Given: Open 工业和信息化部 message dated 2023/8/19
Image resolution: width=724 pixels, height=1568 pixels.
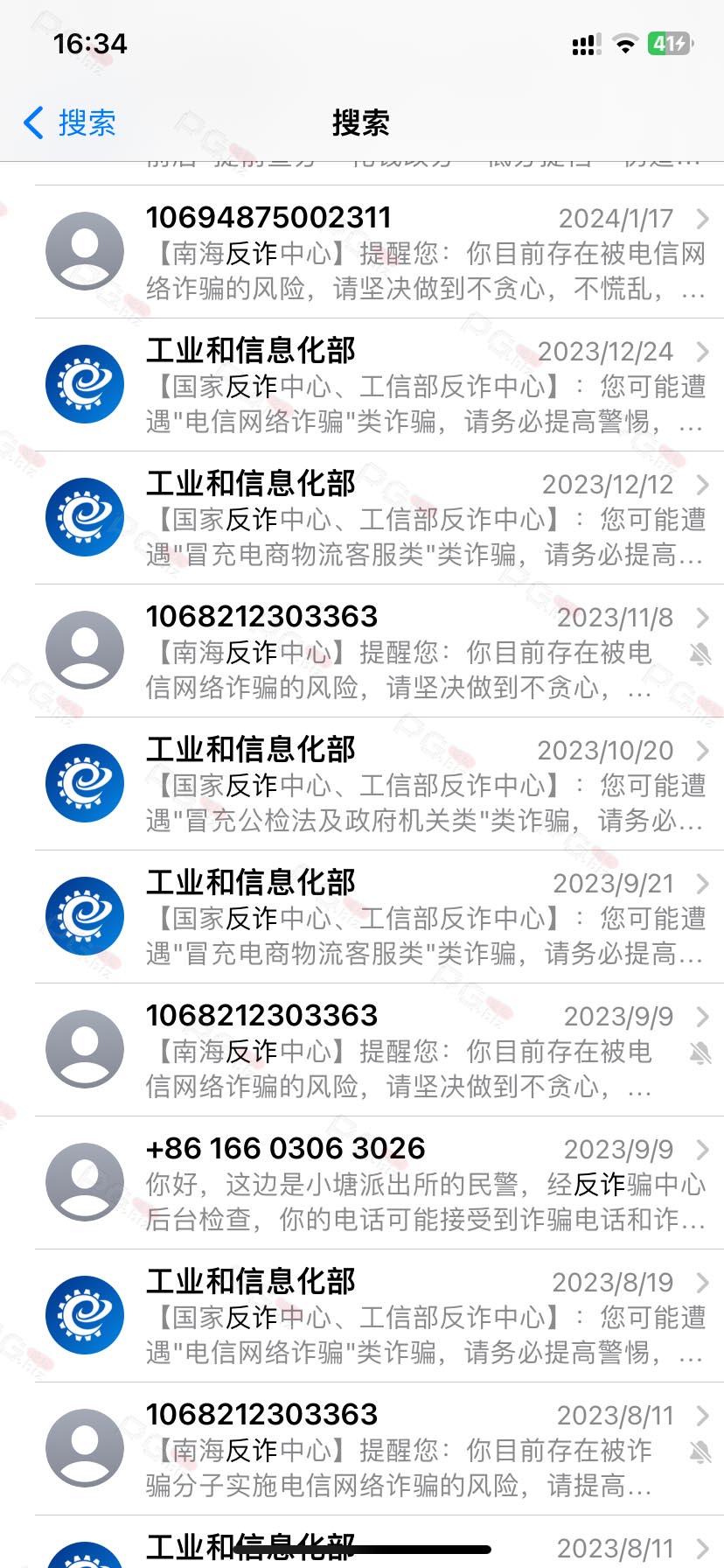Looking at the screenshot, I should pos(362,1316).
